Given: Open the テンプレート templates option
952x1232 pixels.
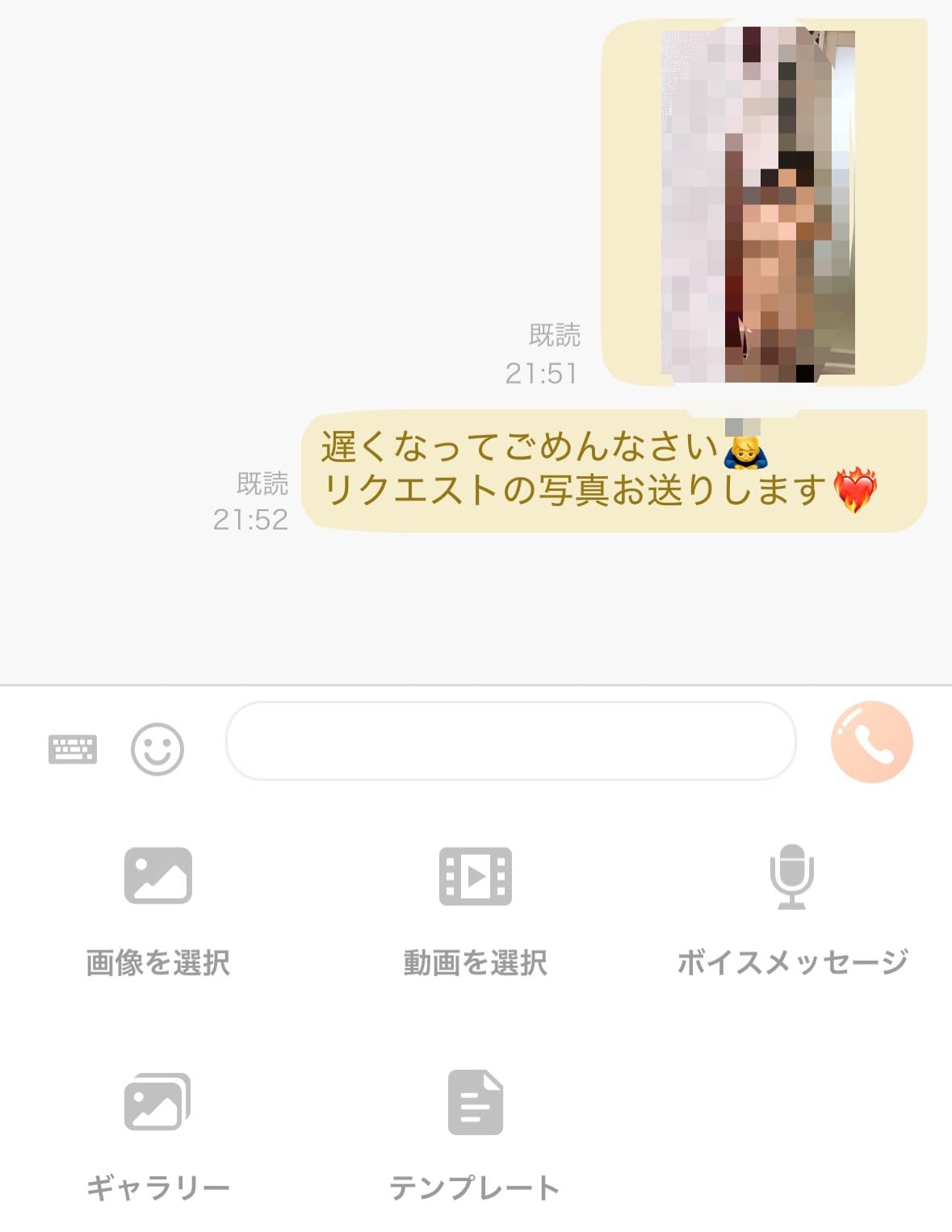Looking at the screenshot, I should coord(476,1130).
